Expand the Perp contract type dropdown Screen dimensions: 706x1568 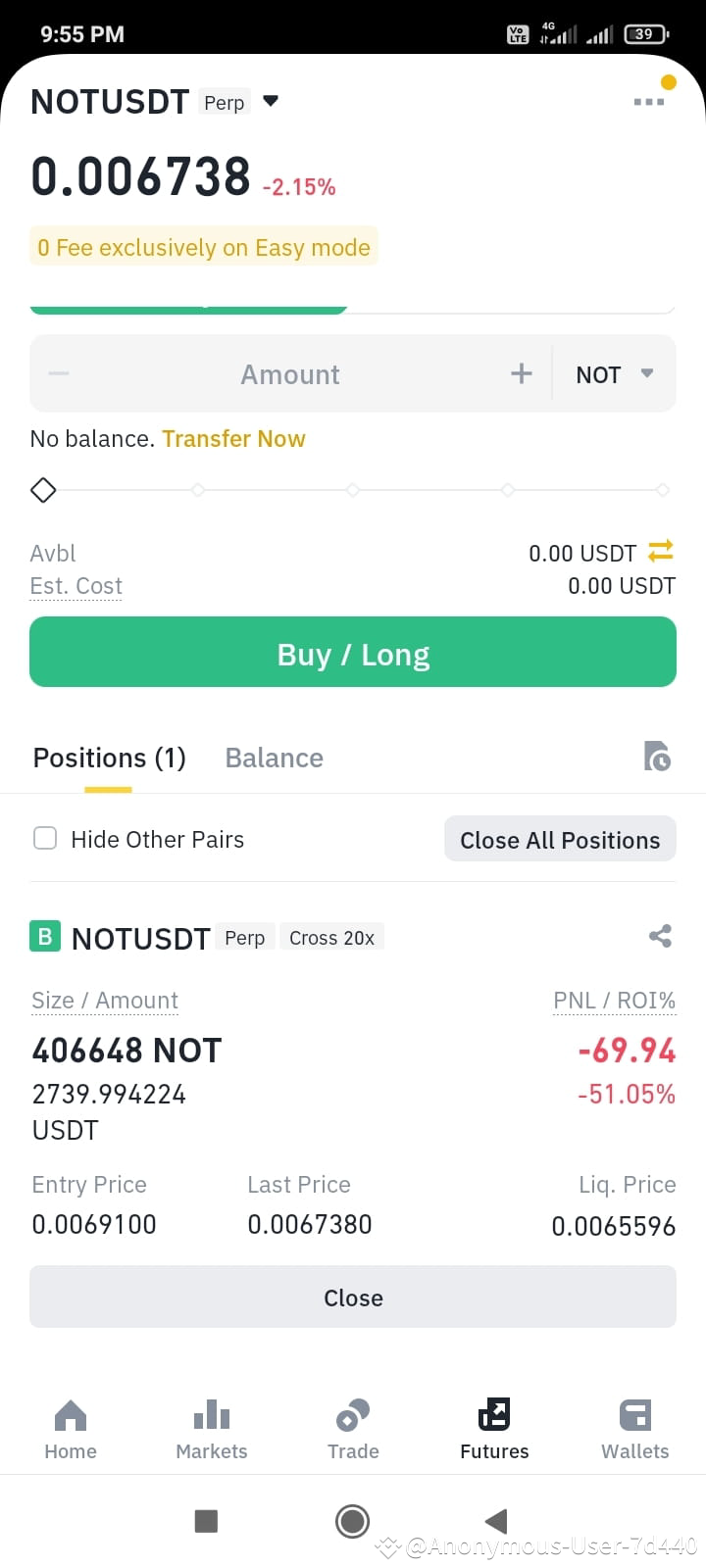270,101
